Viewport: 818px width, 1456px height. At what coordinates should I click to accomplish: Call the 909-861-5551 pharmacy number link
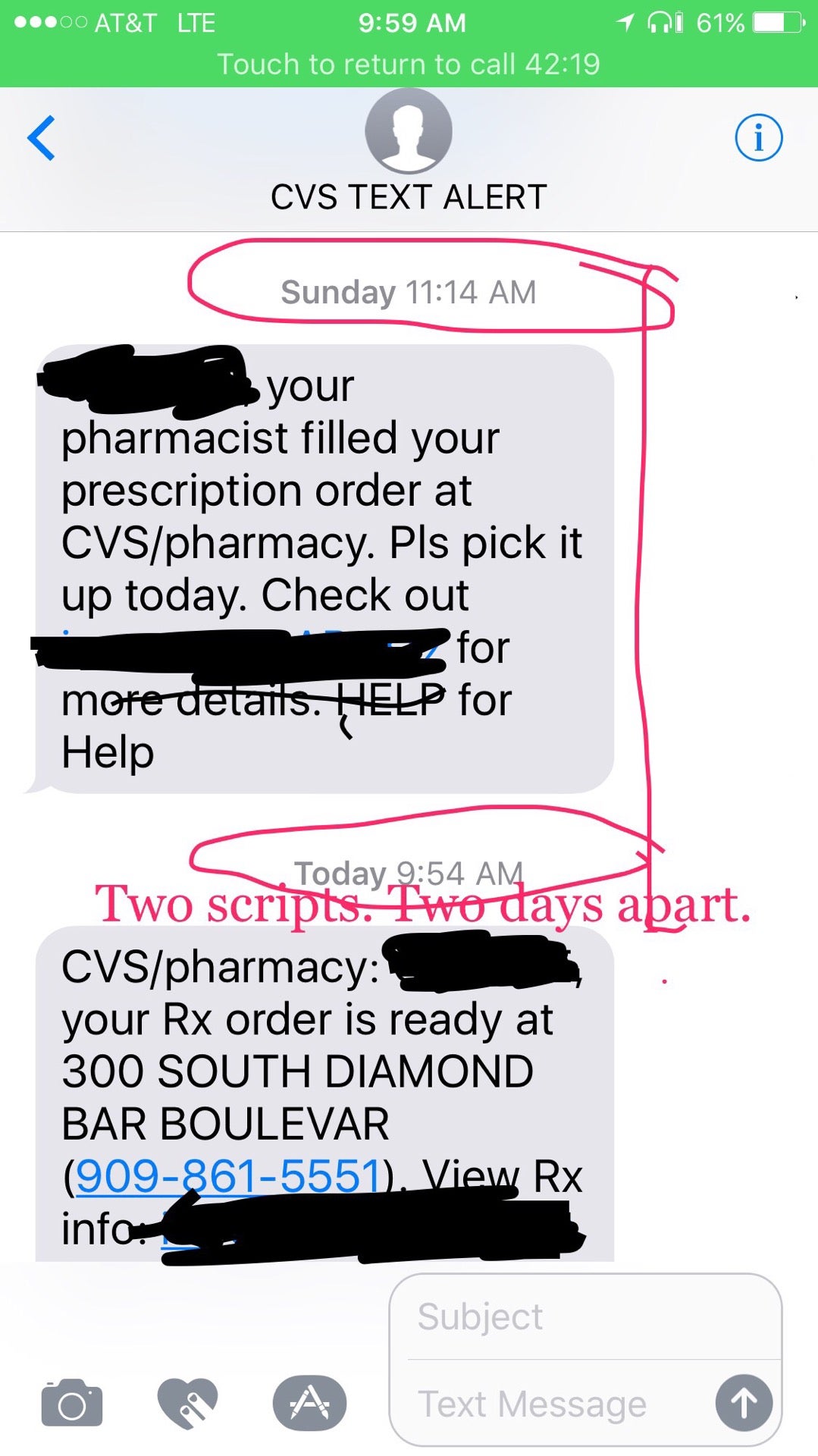[227, 1176]
